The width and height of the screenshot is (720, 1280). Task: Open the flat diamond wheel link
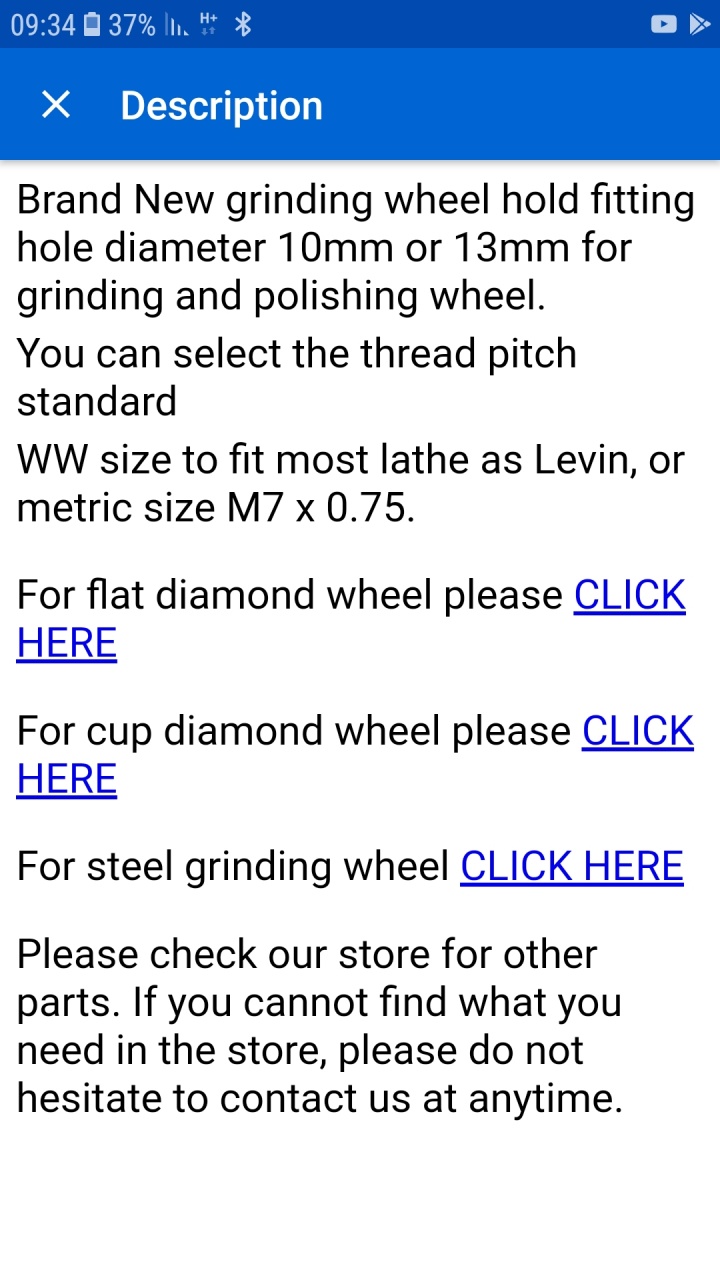click(x=629, y=596)
